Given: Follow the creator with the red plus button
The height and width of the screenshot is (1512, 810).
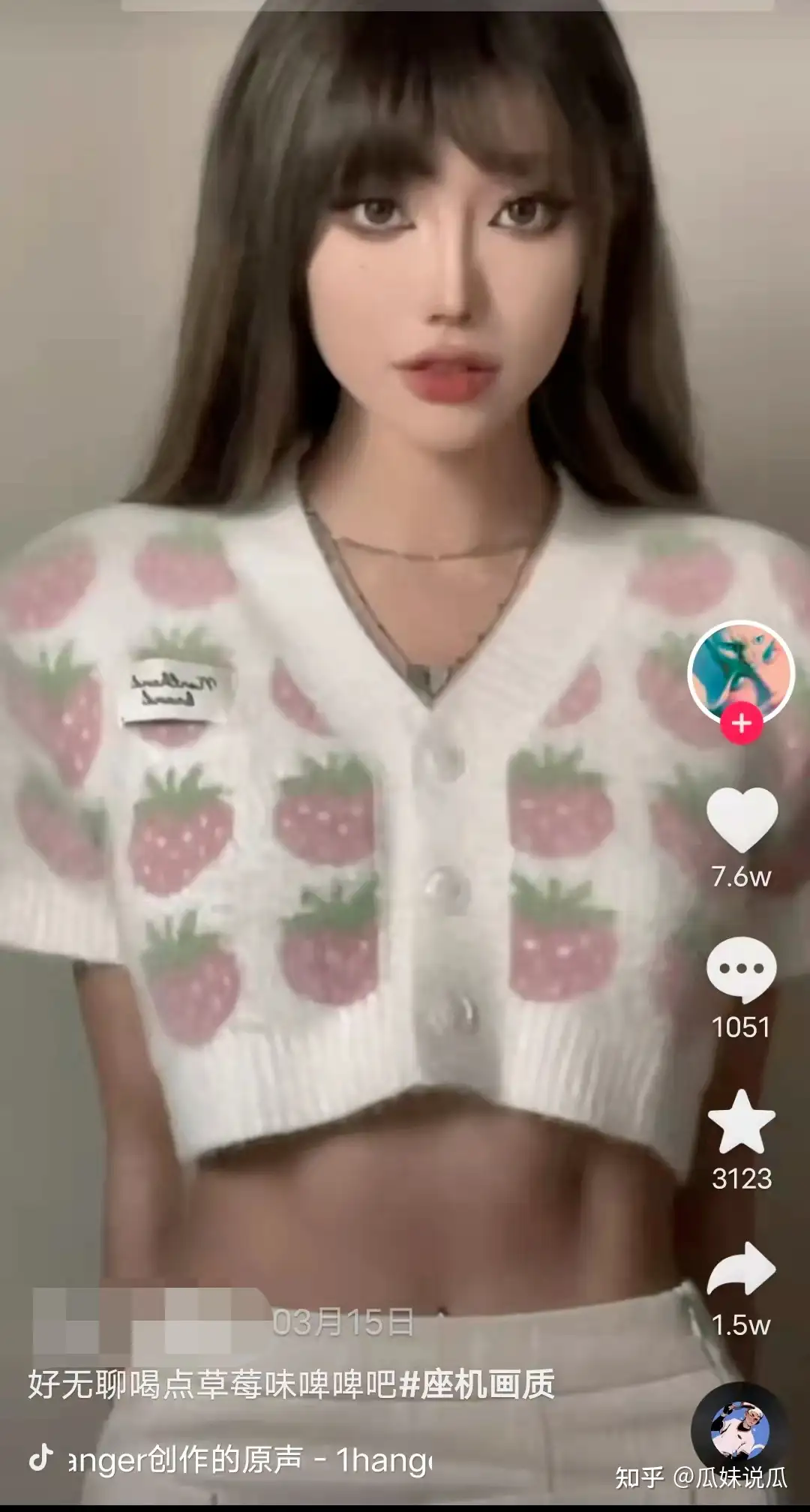Looking at the screenshot, I should pyautogui.click(x=741, y=724).
